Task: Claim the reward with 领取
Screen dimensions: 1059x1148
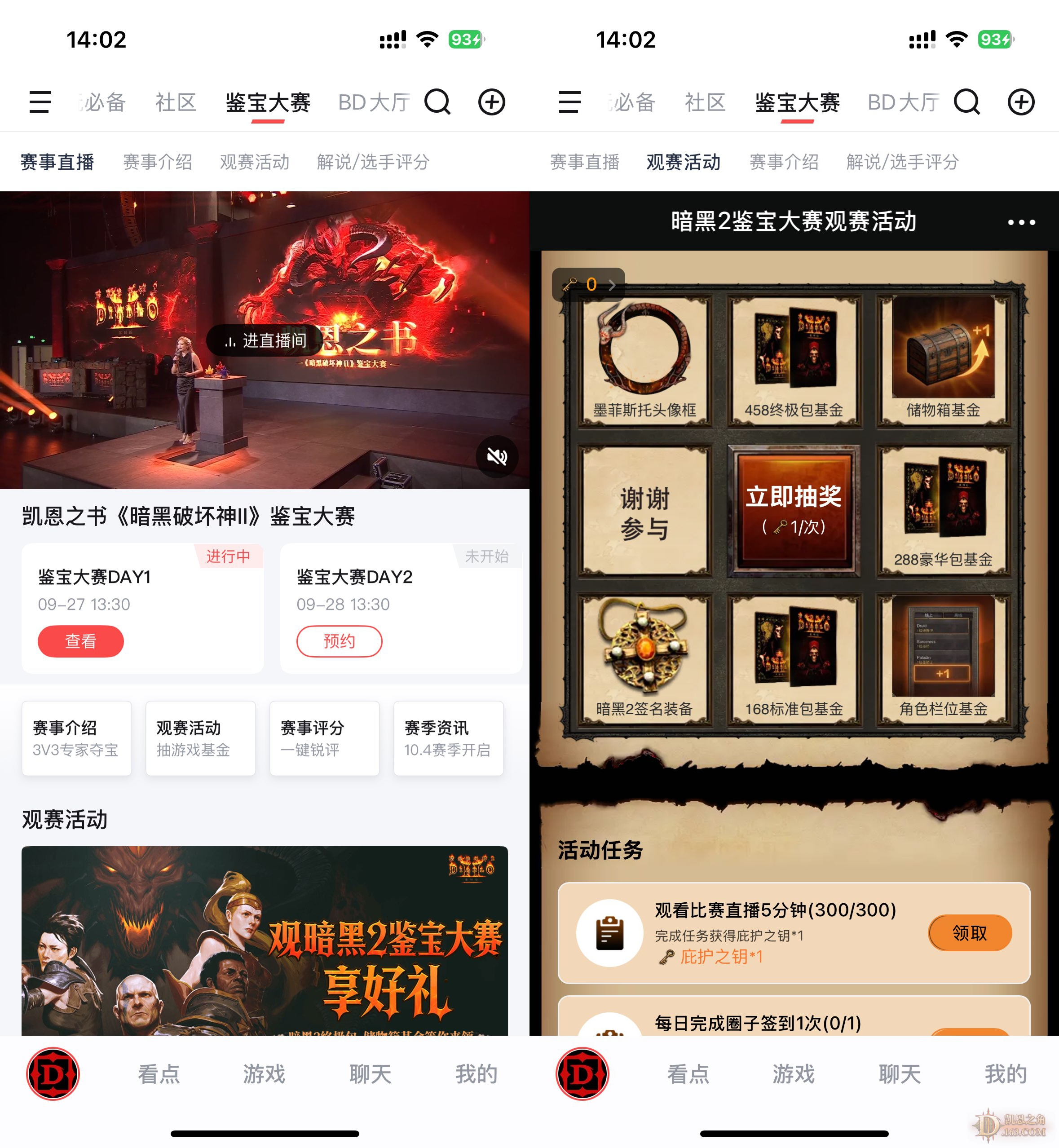Action: coord(970,932)
